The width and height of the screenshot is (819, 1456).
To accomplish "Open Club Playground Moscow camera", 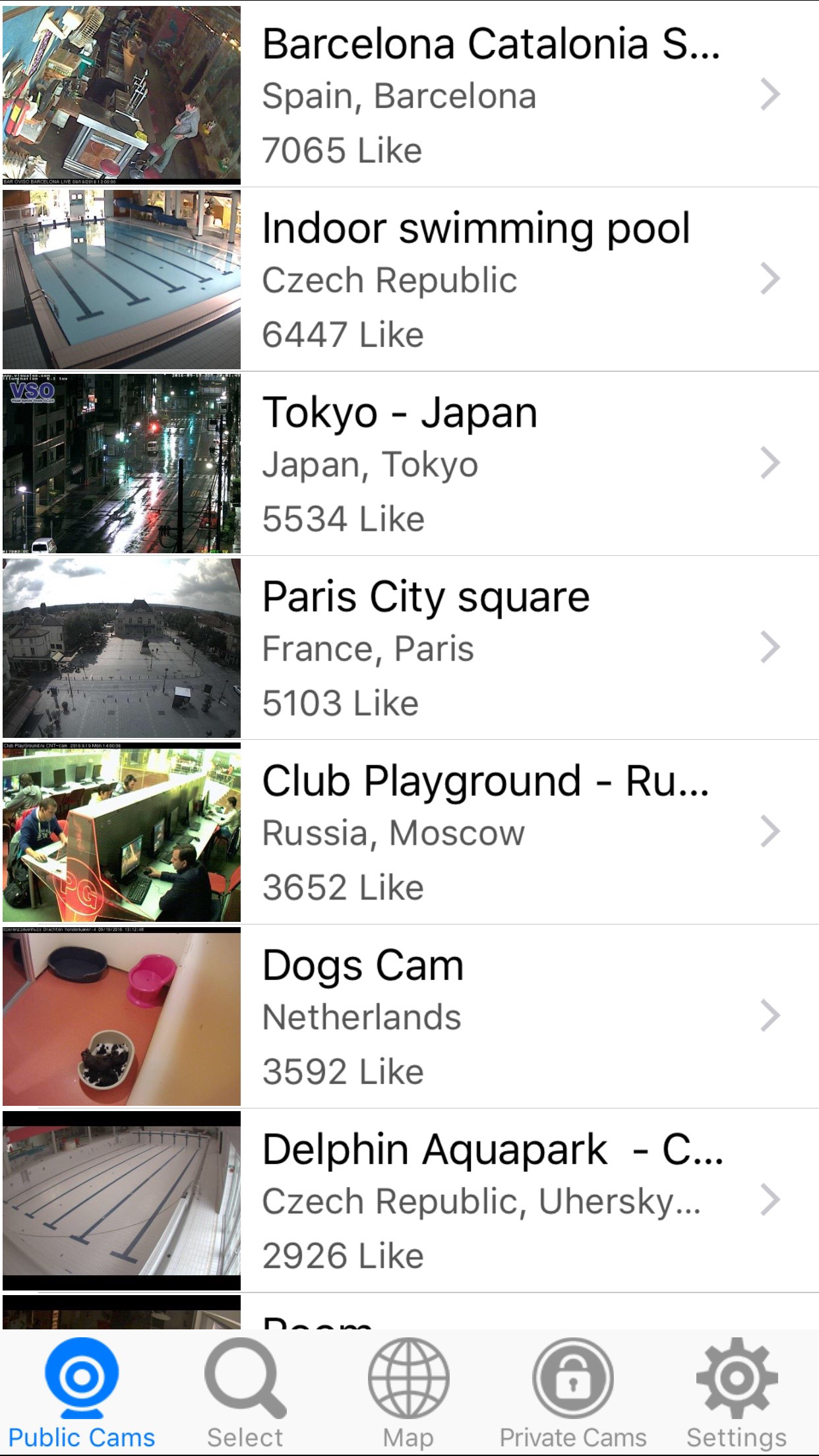I will 409,832.
